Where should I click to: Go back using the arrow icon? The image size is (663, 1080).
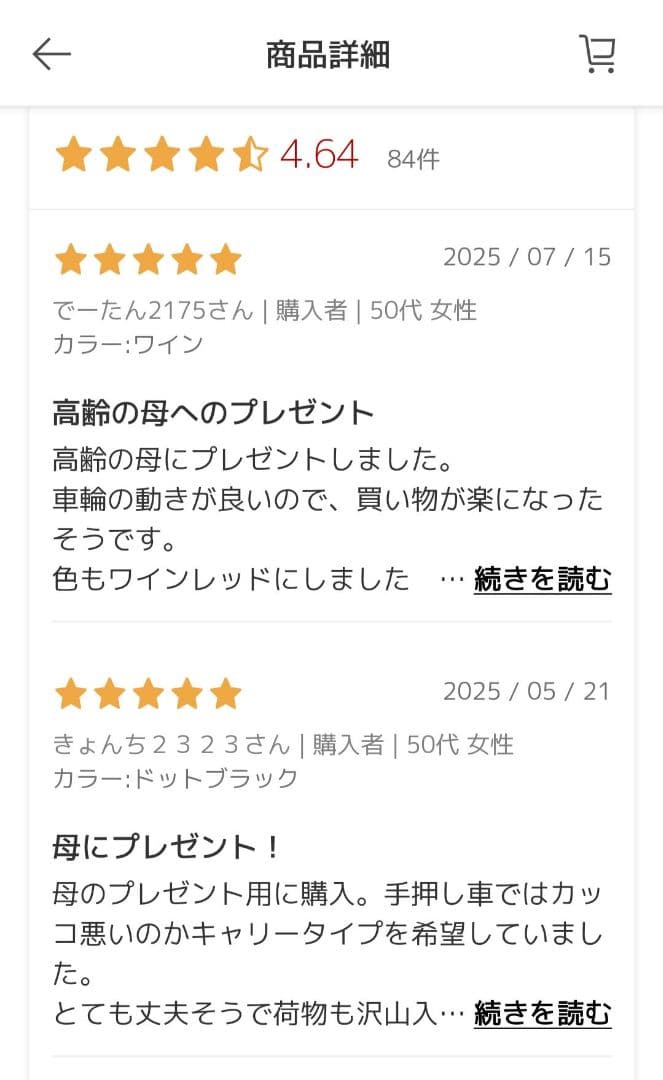pyautogui.click(x=52, y=54)
